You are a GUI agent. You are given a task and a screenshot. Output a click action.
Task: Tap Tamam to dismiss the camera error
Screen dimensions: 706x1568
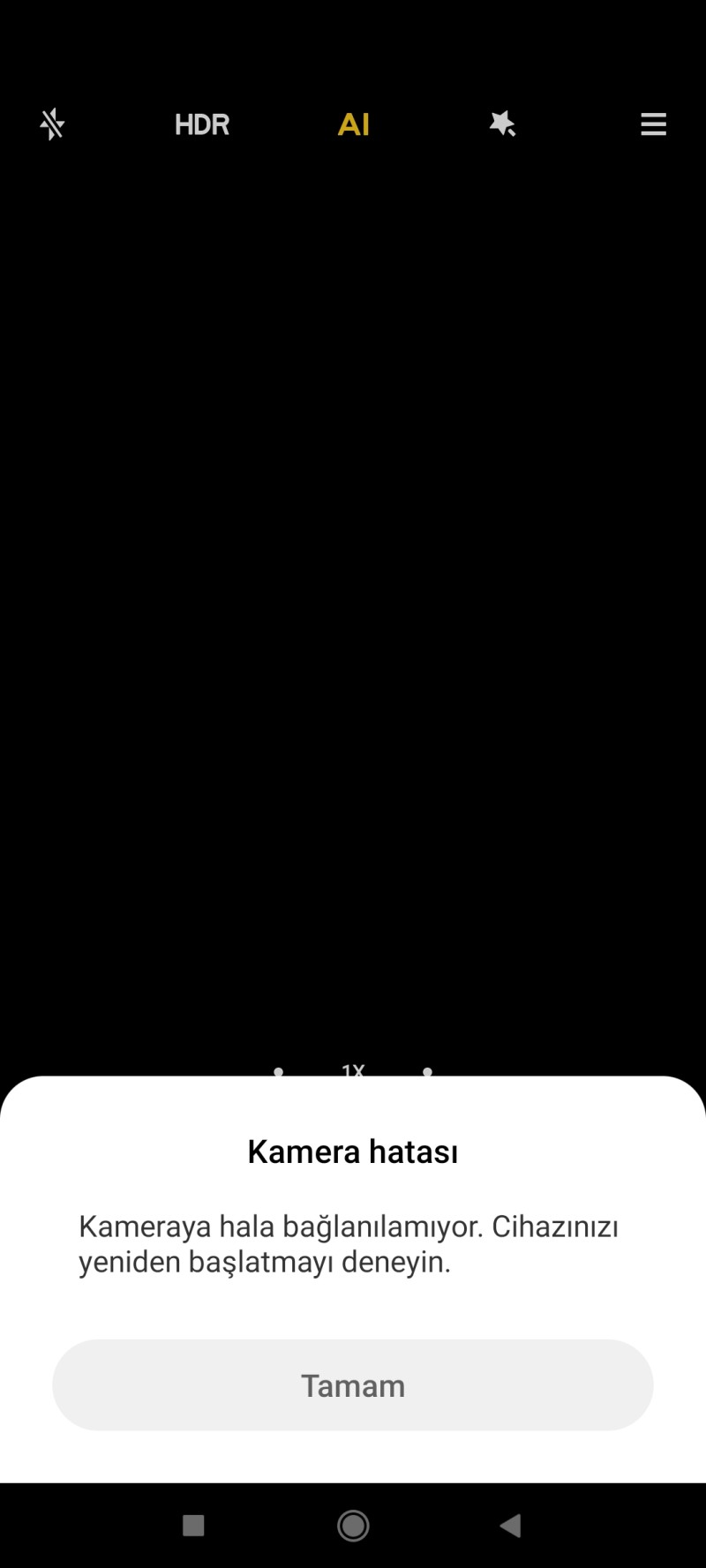coord(353,1384)
